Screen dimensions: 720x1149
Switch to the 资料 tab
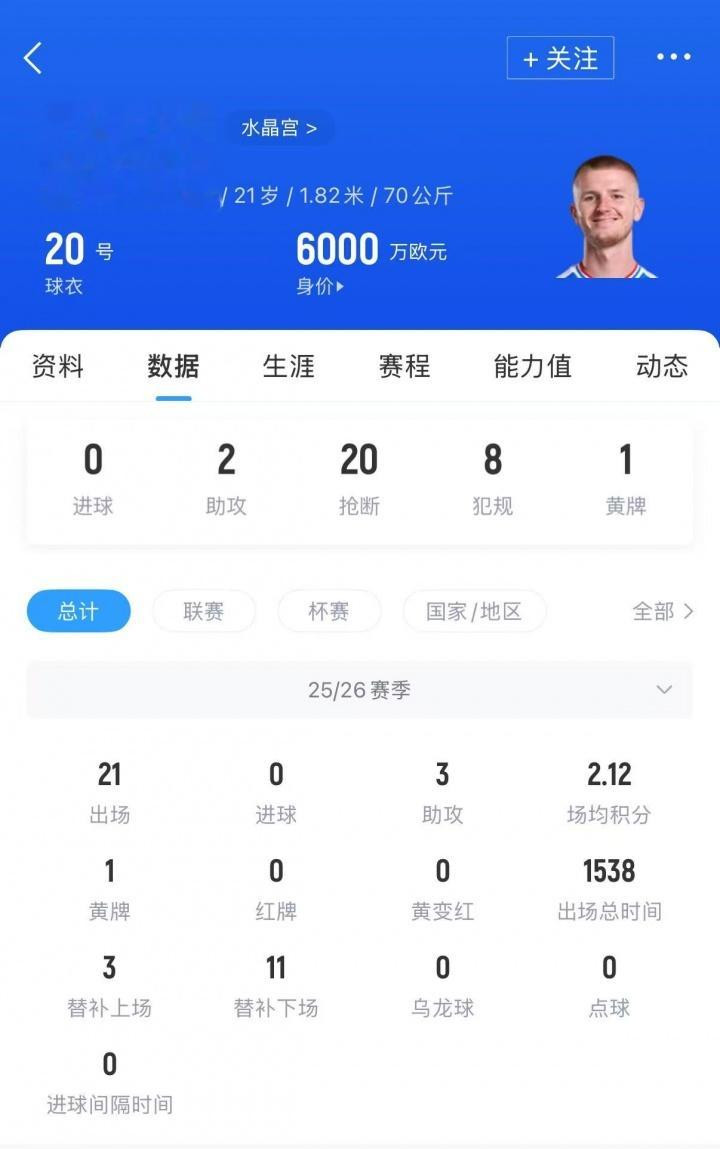[58, 366]
